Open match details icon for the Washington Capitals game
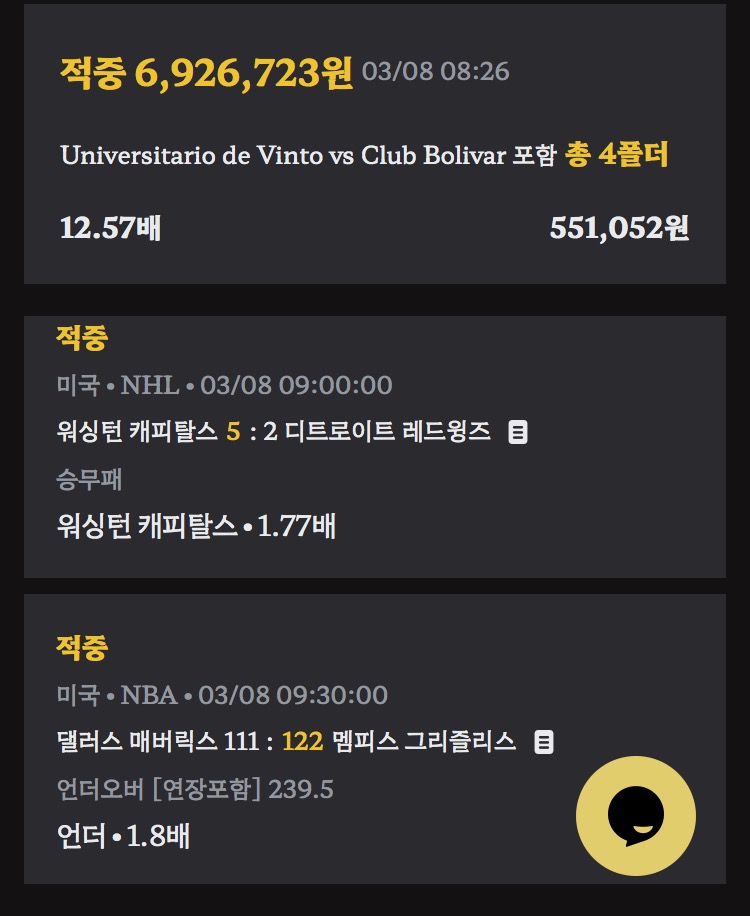 pyautogui.click(x=518, y=433)
